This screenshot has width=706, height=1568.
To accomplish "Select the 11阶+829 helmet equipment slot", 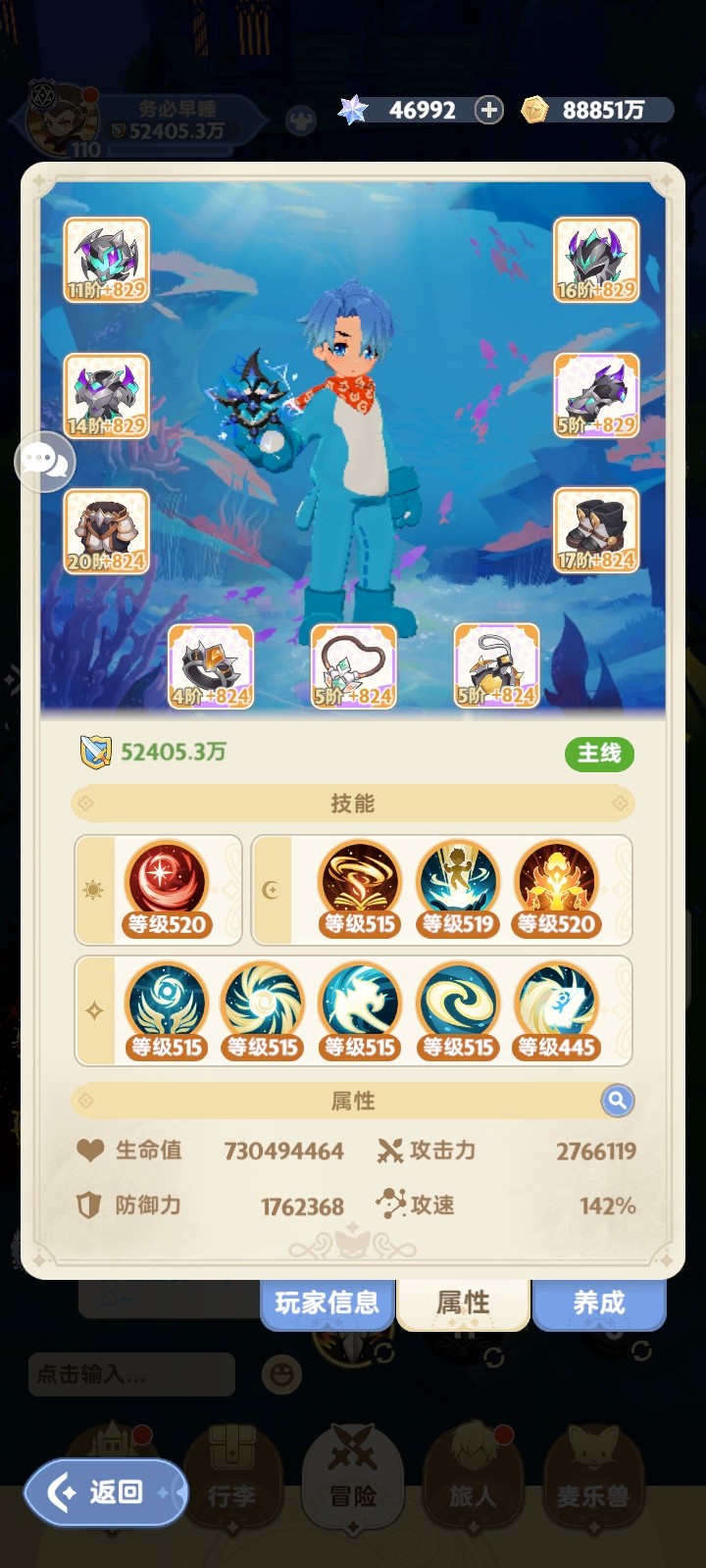I will 108,259.
